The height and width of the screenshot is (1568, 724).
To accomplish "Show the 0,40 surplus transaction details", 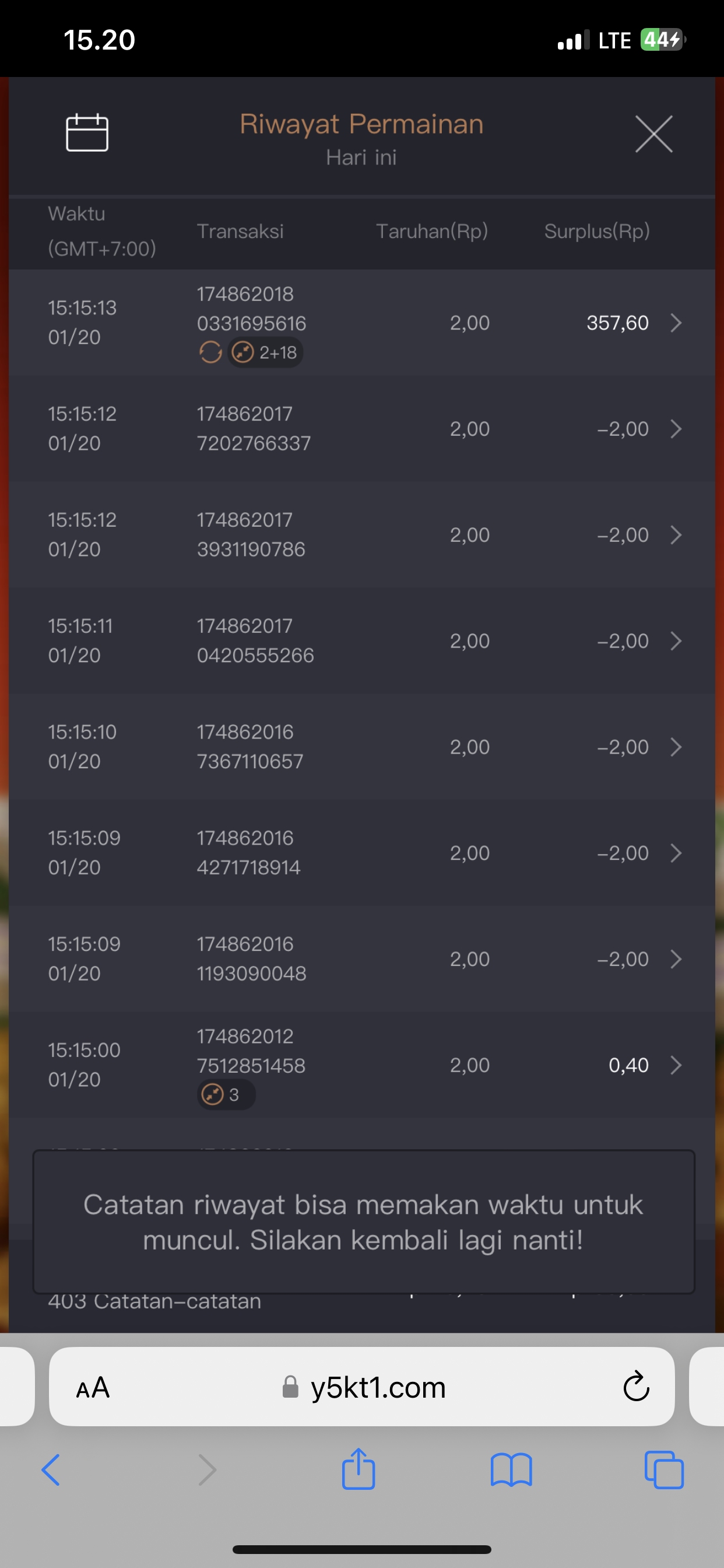I will pos(676,1065).
